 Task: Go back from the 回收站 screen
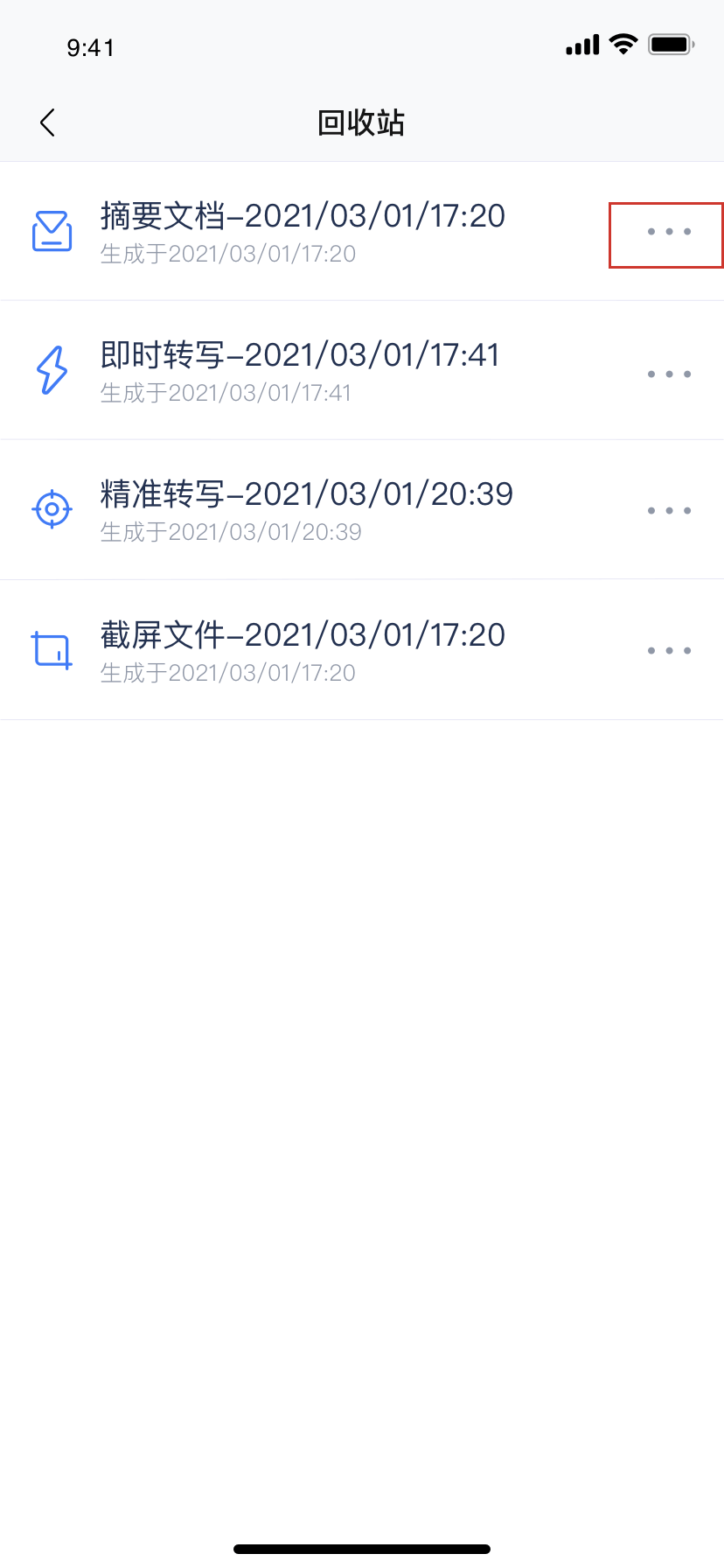point(47,122)
